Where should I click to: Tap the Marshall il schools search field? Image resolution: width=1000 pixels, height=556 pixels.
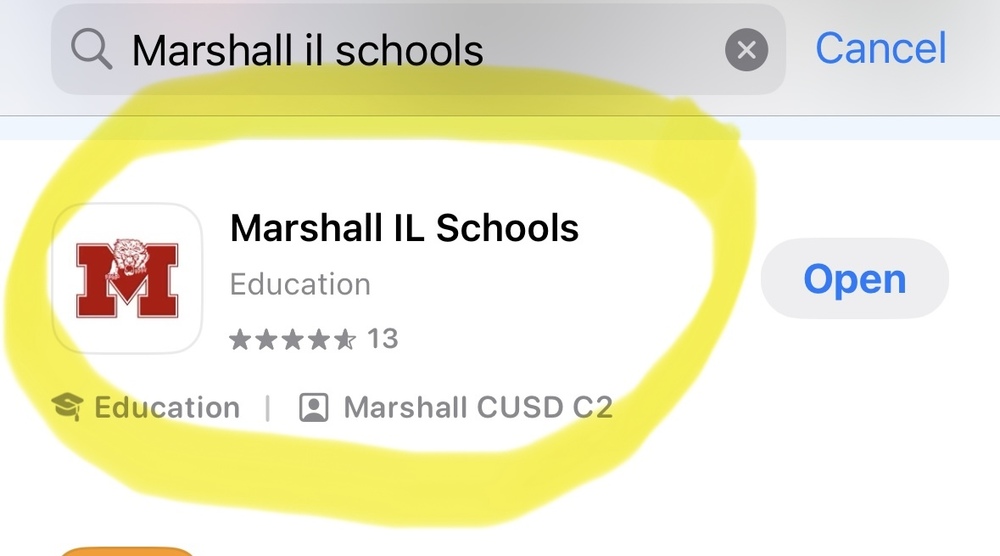click(418, 50)
